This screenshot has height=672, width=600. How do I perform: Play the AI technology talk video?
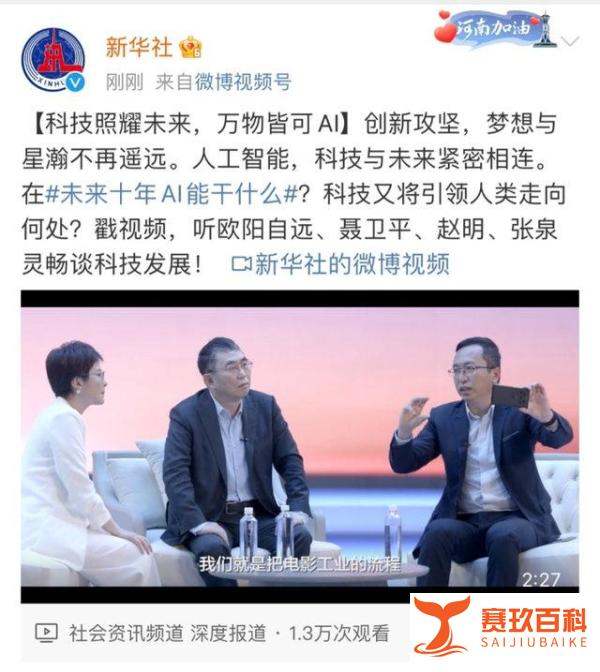point(300,446)
